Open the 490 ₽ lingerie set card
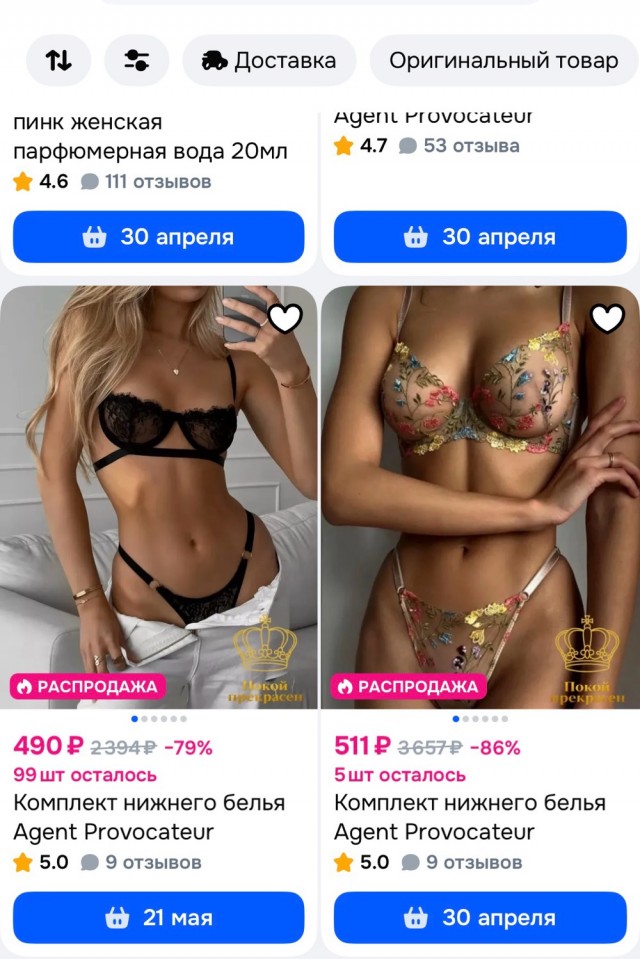Image resolution: width=640 pixels, height=959 pixels. point(158,500)
